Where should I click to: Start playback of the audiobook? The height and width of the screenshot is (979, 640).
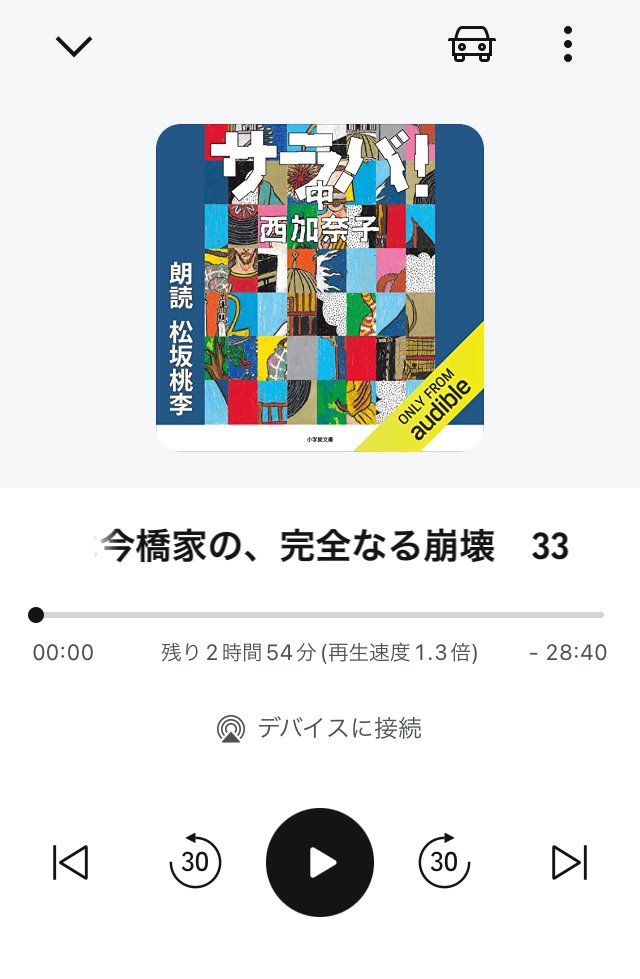point(320,862)
